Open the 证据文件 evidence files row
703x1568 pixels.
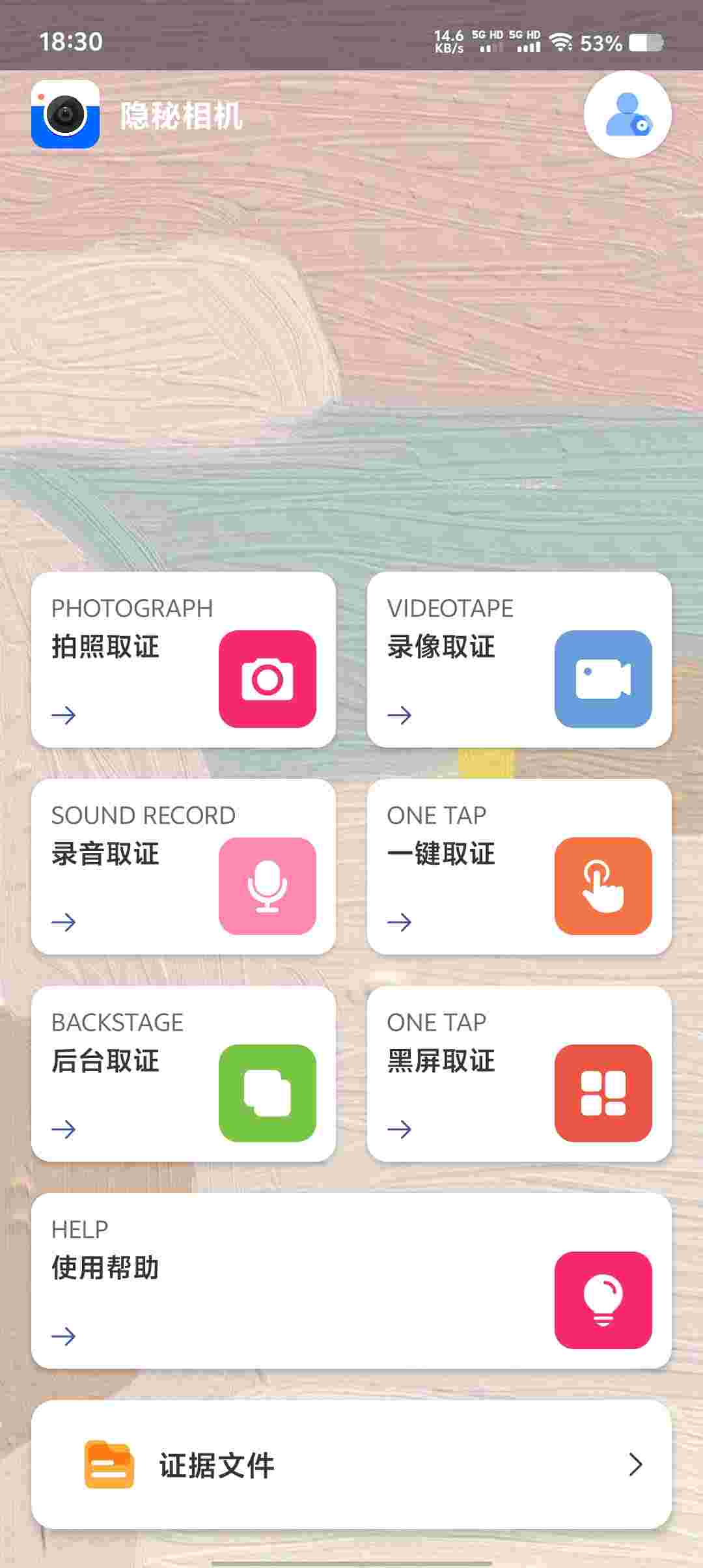(351, 1465)
